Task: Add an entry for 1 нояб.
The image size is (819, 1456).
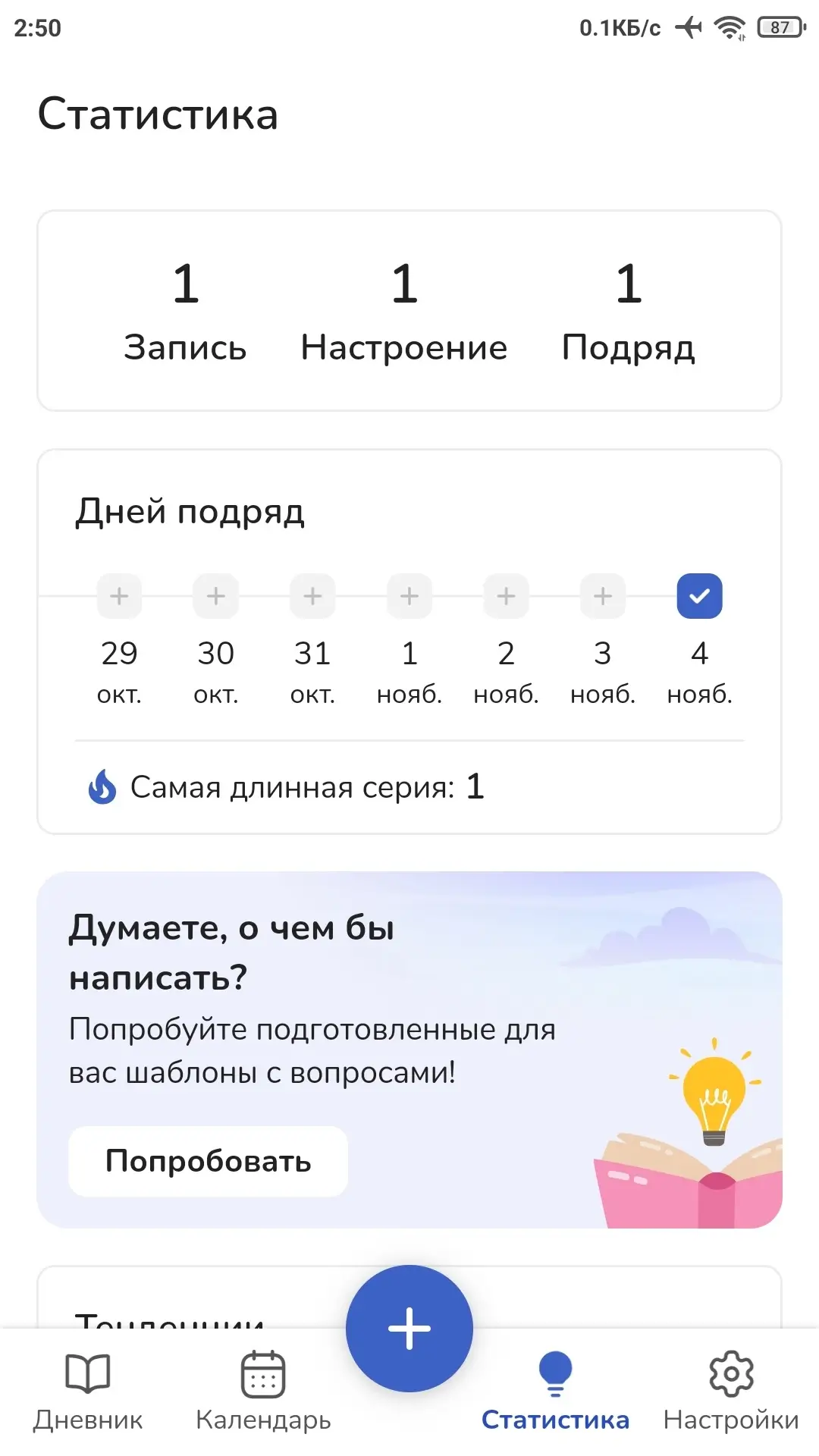Action: [409, 596]
